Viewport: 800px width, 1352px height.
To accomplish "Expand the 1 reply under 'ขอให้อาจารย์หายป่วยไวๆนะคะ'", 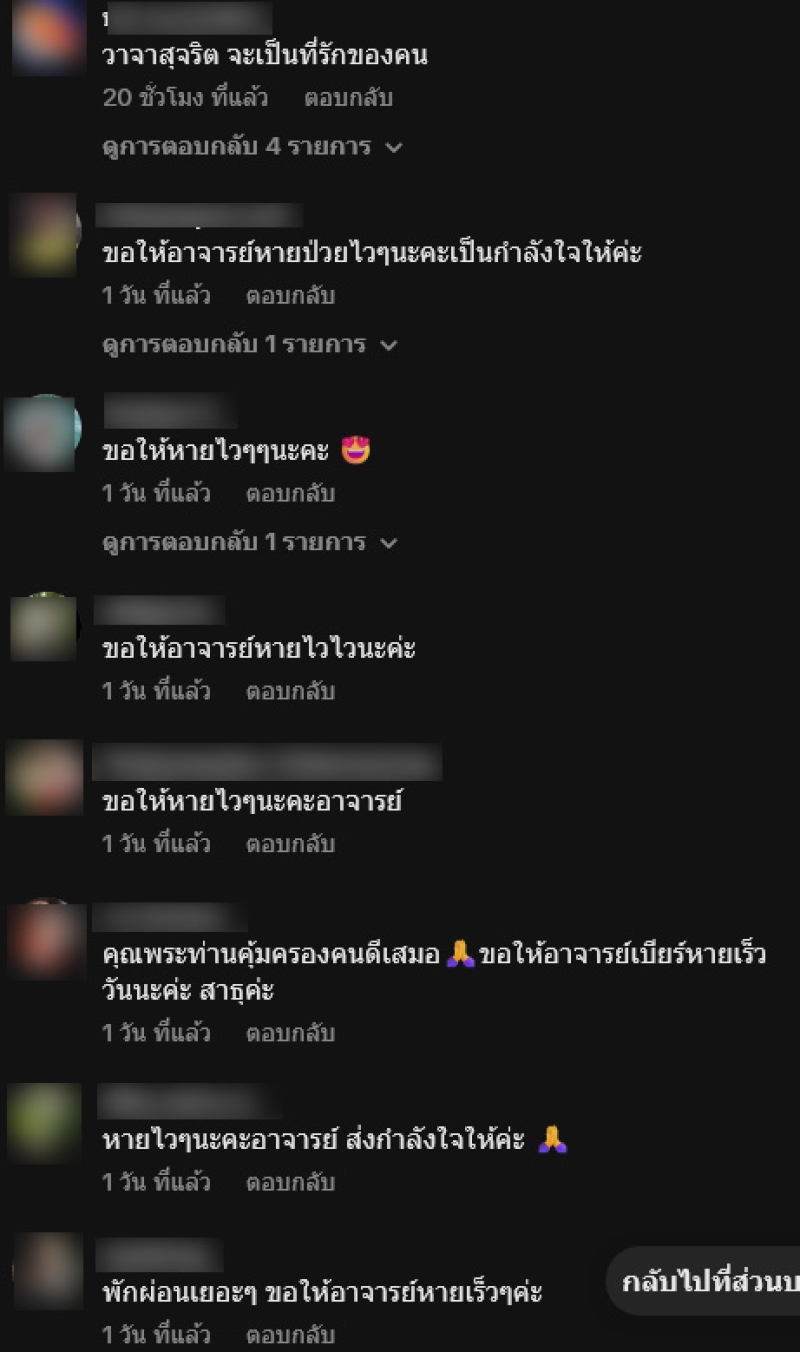I will point(250,345).
